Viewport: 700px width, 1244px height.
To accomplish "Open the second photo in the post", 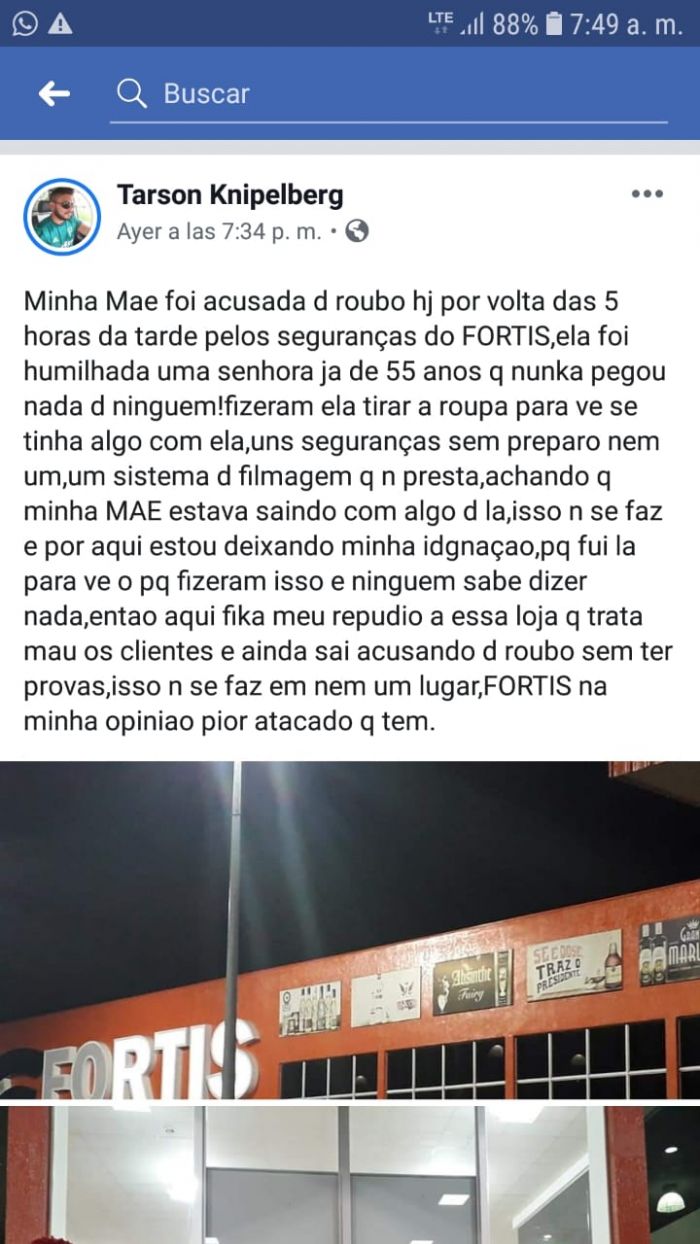I will 350,1175.
